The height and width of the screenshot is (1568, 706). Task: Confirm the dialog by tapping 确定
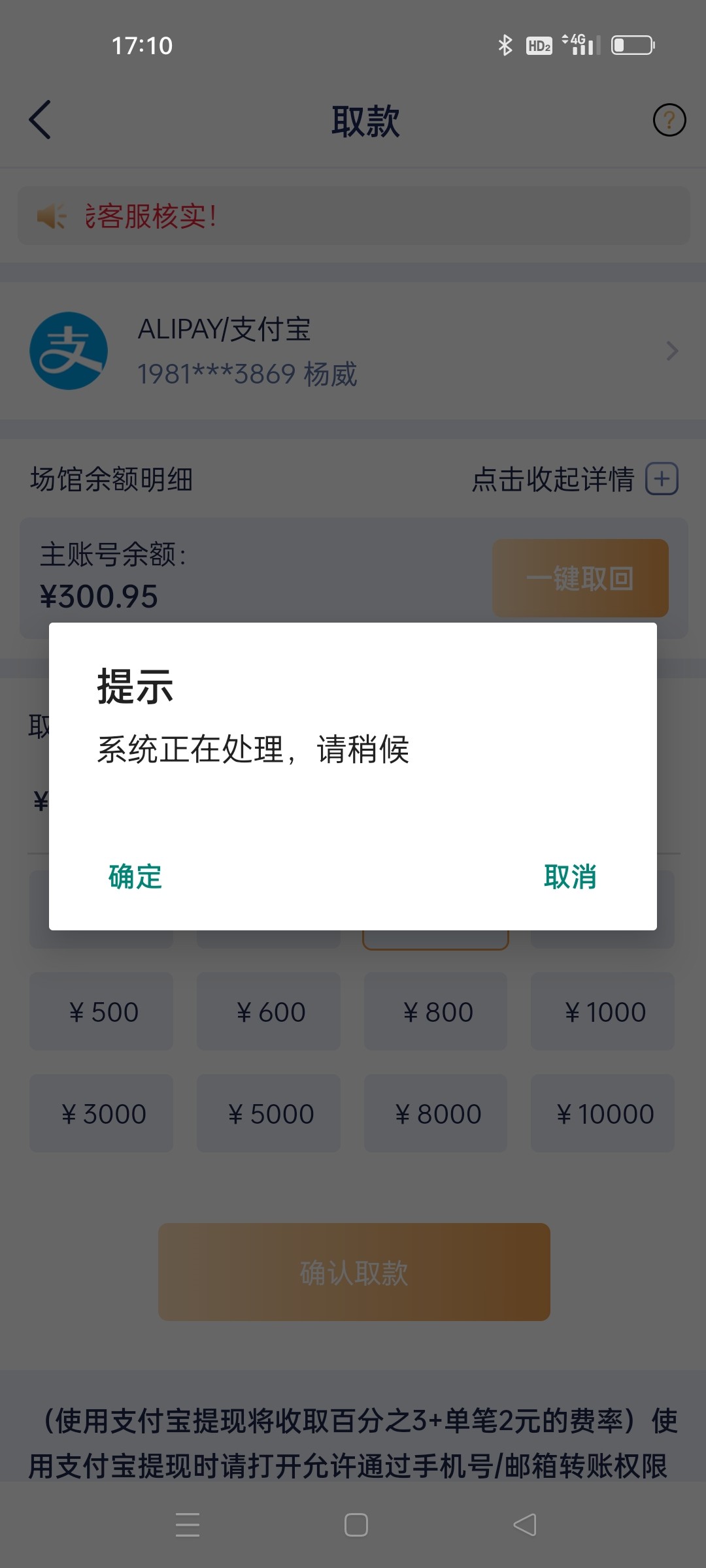pyautogui.click(x=133, y=877)
